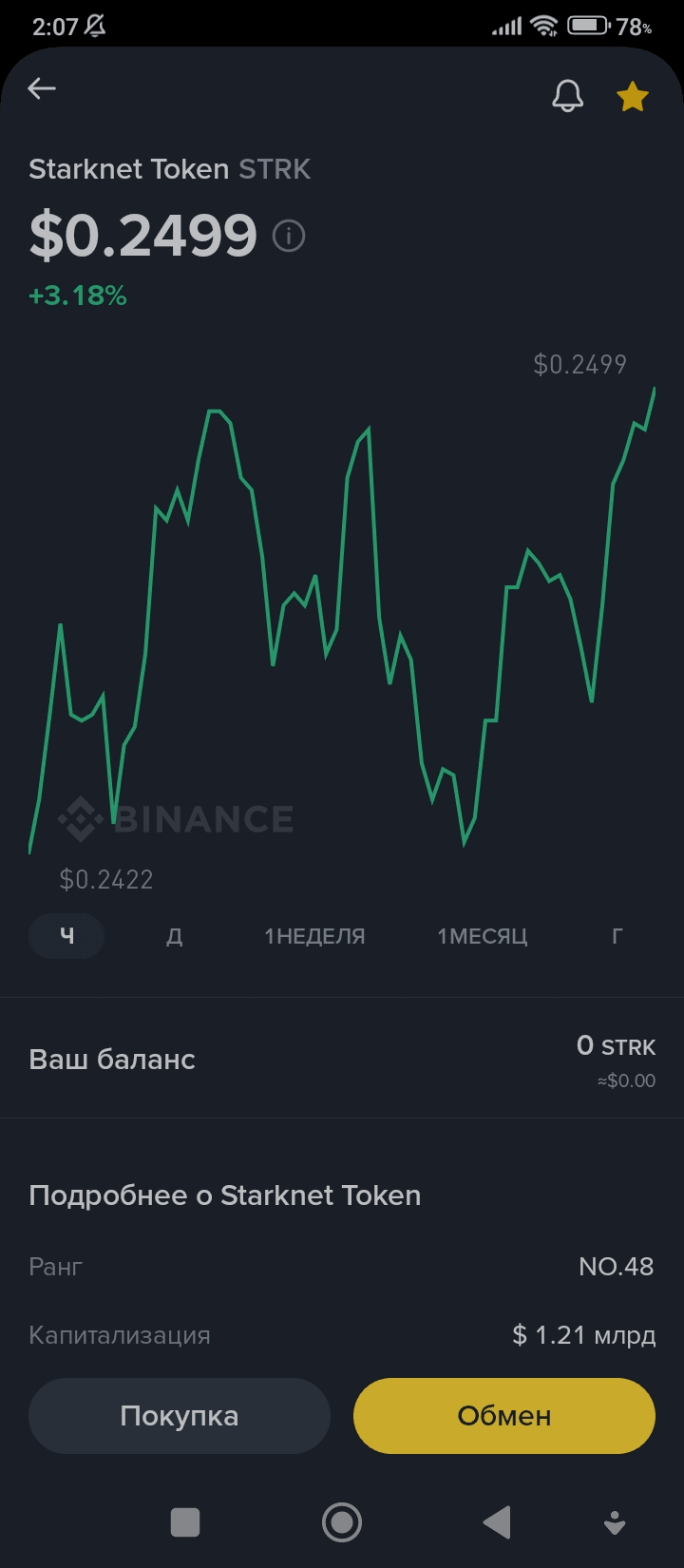684x1568 pixels.
Task: Remove STRK from favorites via star
Action: (x=633, y=96)
